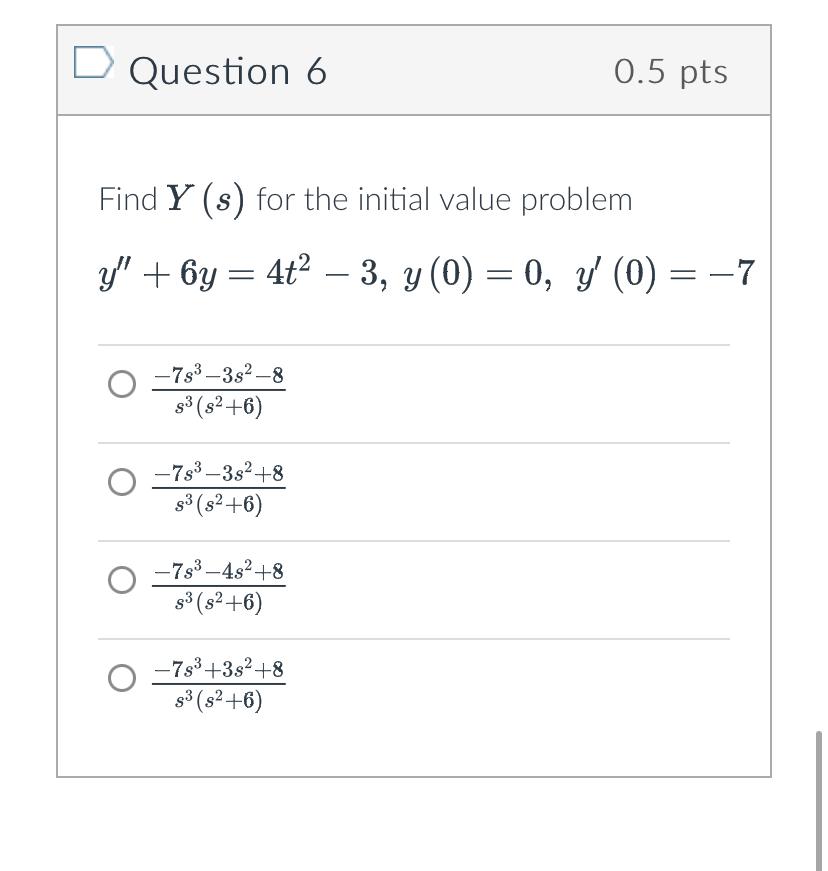Select radio button for answer −7s³−3s²−8 over s³(s²+6)
Image resolution: width=828 pixels, height=871 pixels.
pyautogui.click(x=121, y=383)
